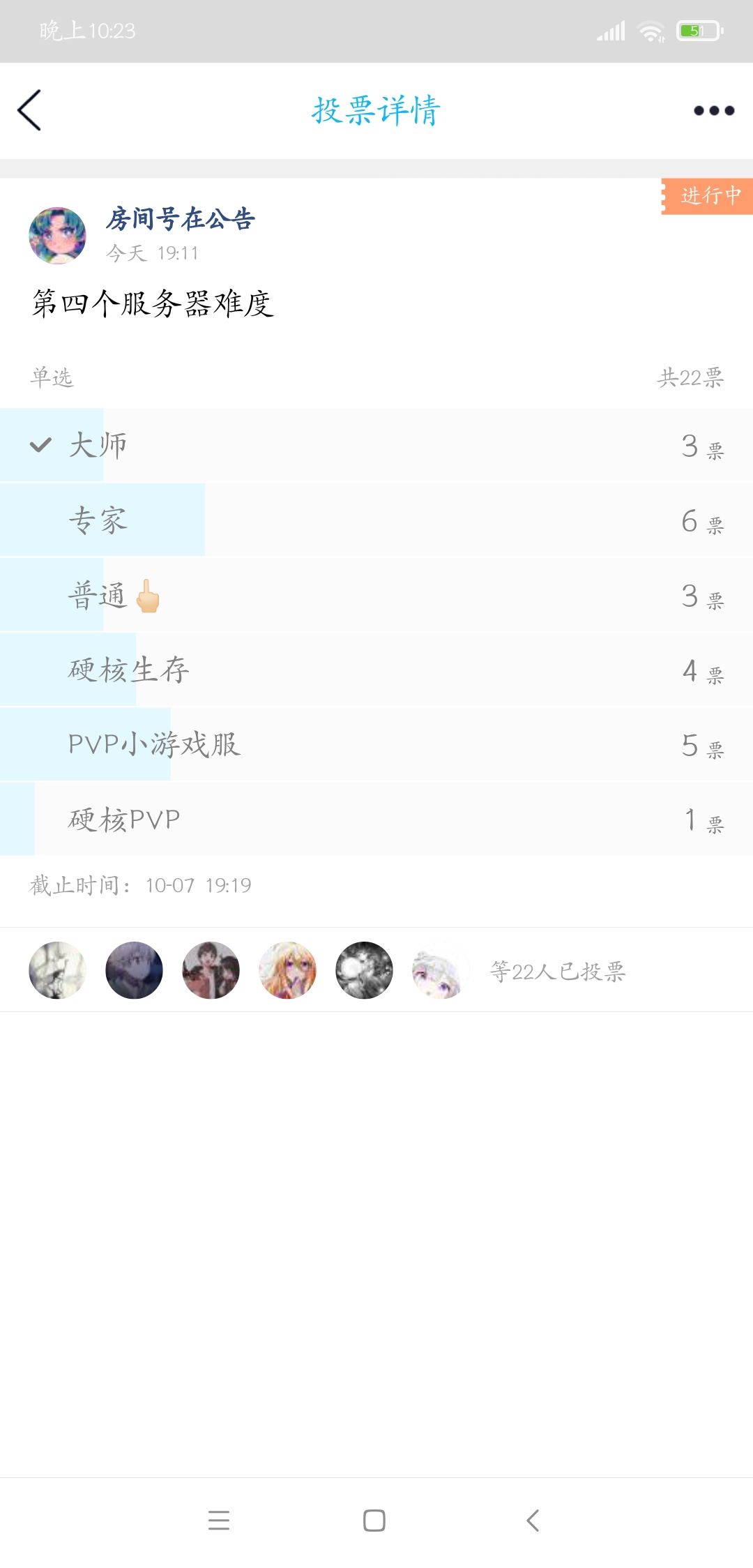Screen dimensions: 753x1568
Task: Tap the Wi-Fi icon in status bar
Action: click(651, 30)
